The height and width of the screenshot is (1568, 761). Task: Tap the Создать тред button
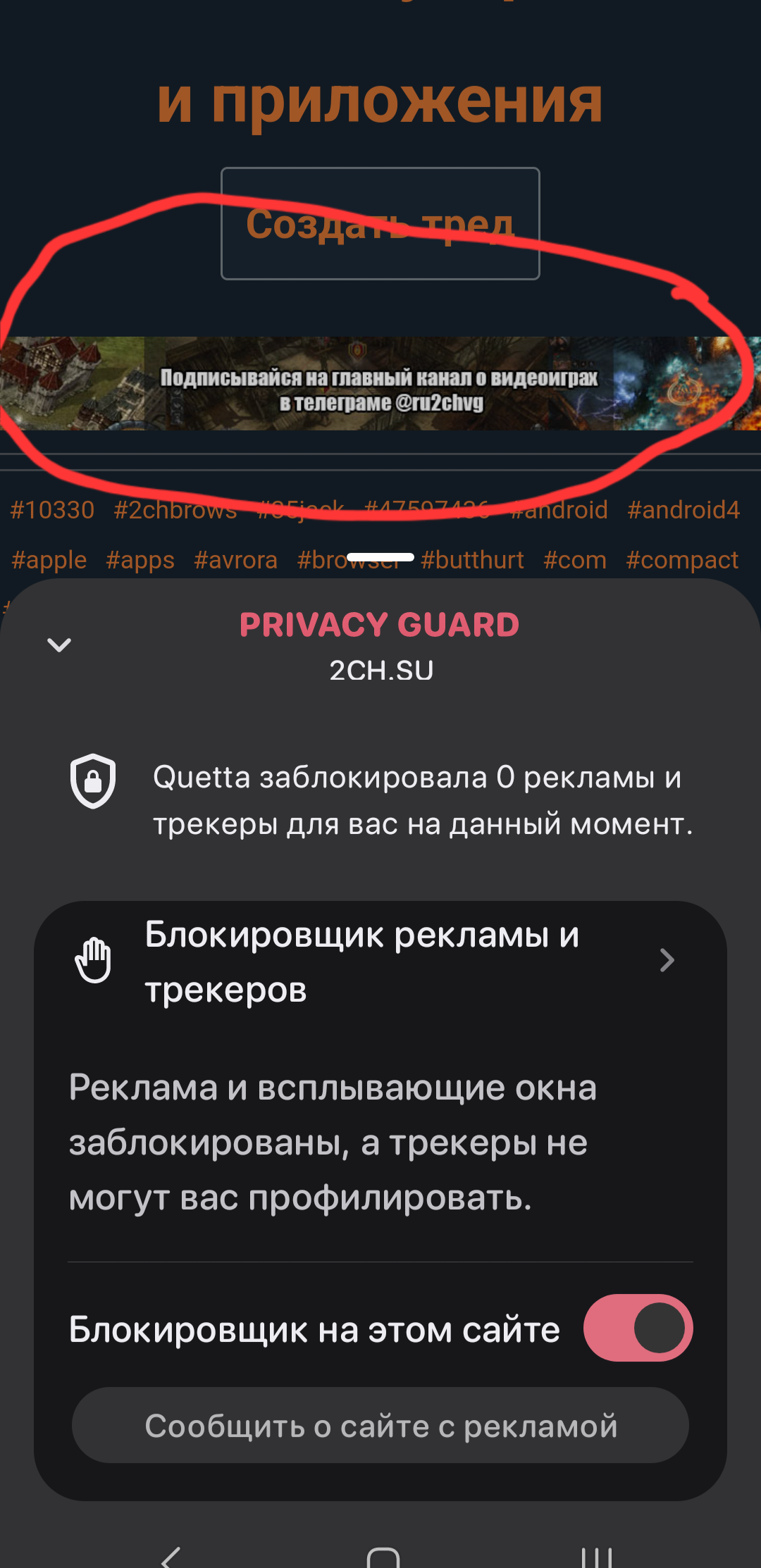coord(380,224)
